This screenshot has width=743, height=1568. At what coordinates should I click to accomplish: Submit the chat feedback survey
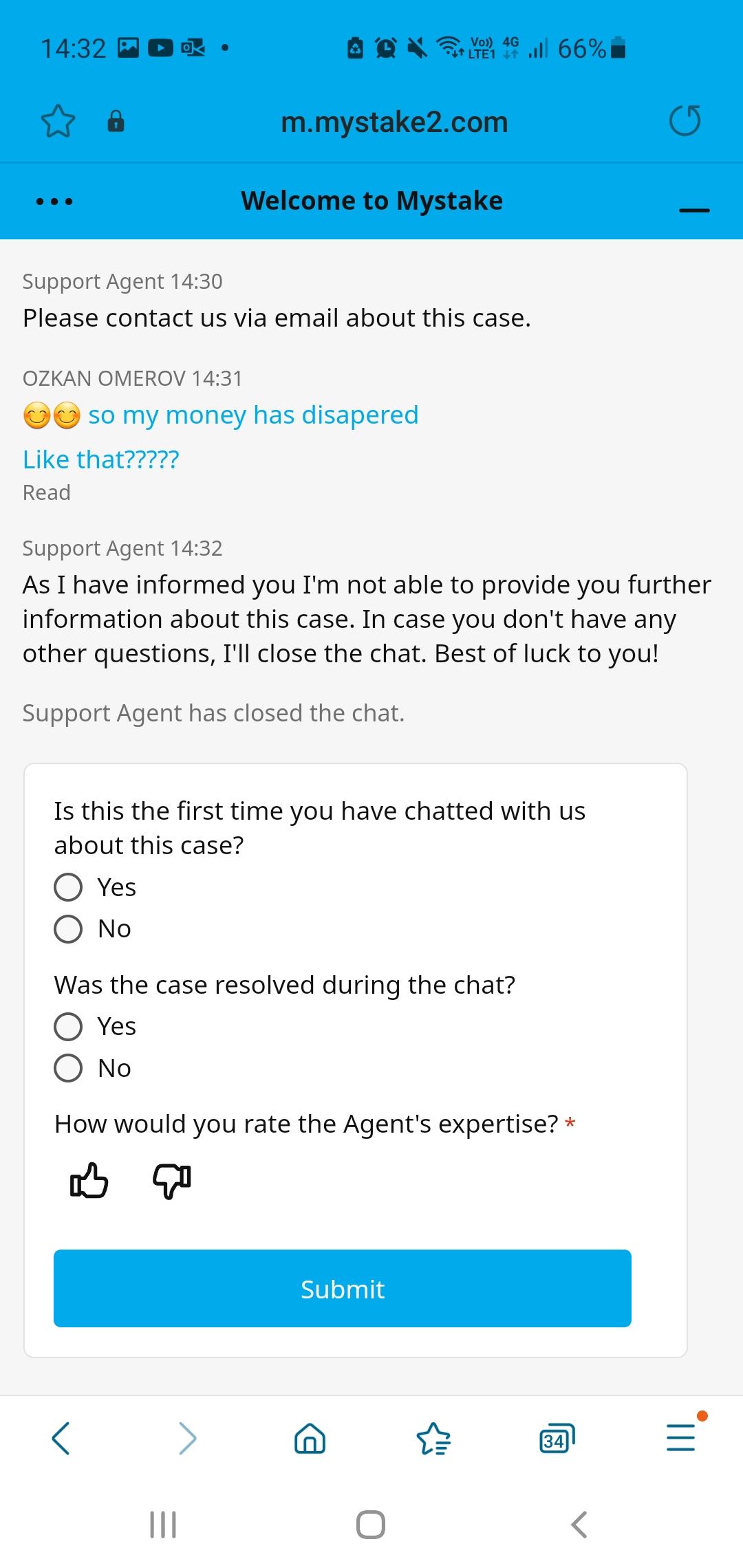point(342,1289)
